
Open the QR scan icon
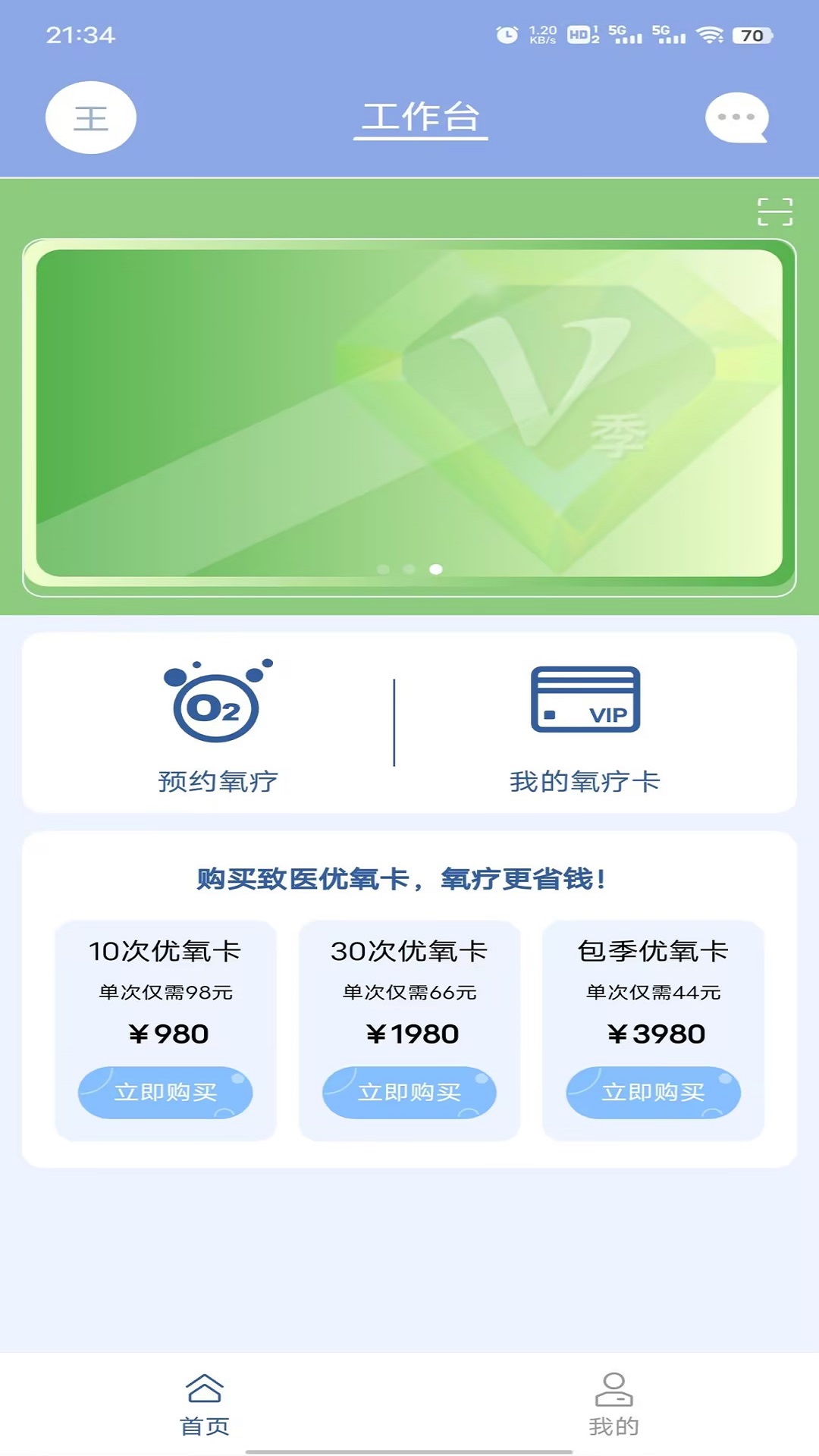[775, 212]
